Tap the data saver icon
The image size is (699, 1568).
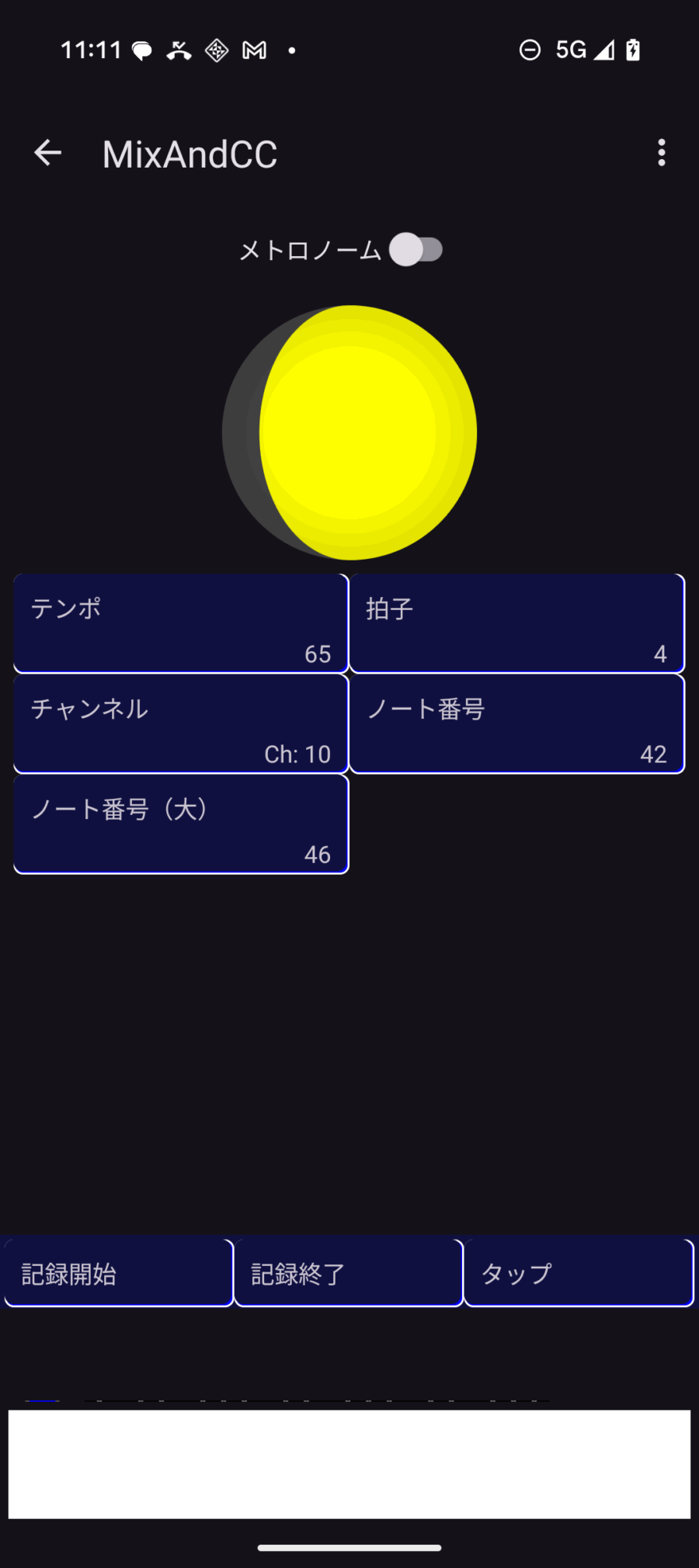[x=530, y=50]
